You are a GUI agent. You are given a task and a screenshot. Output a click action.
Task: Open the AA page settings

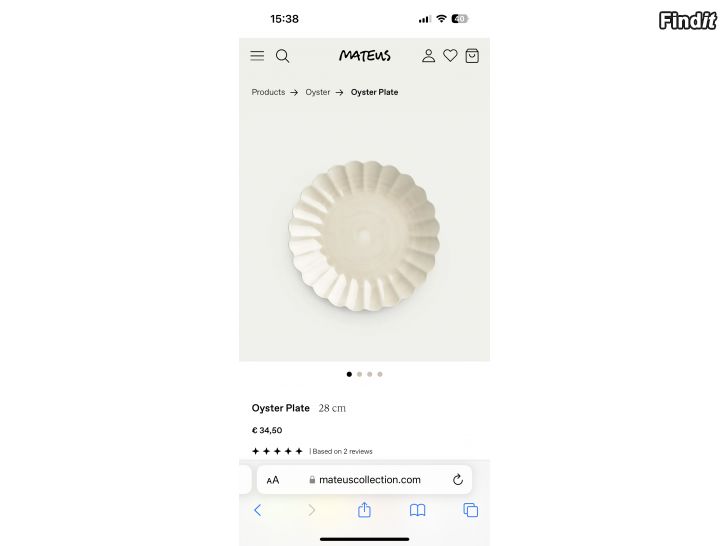(273, 480)
